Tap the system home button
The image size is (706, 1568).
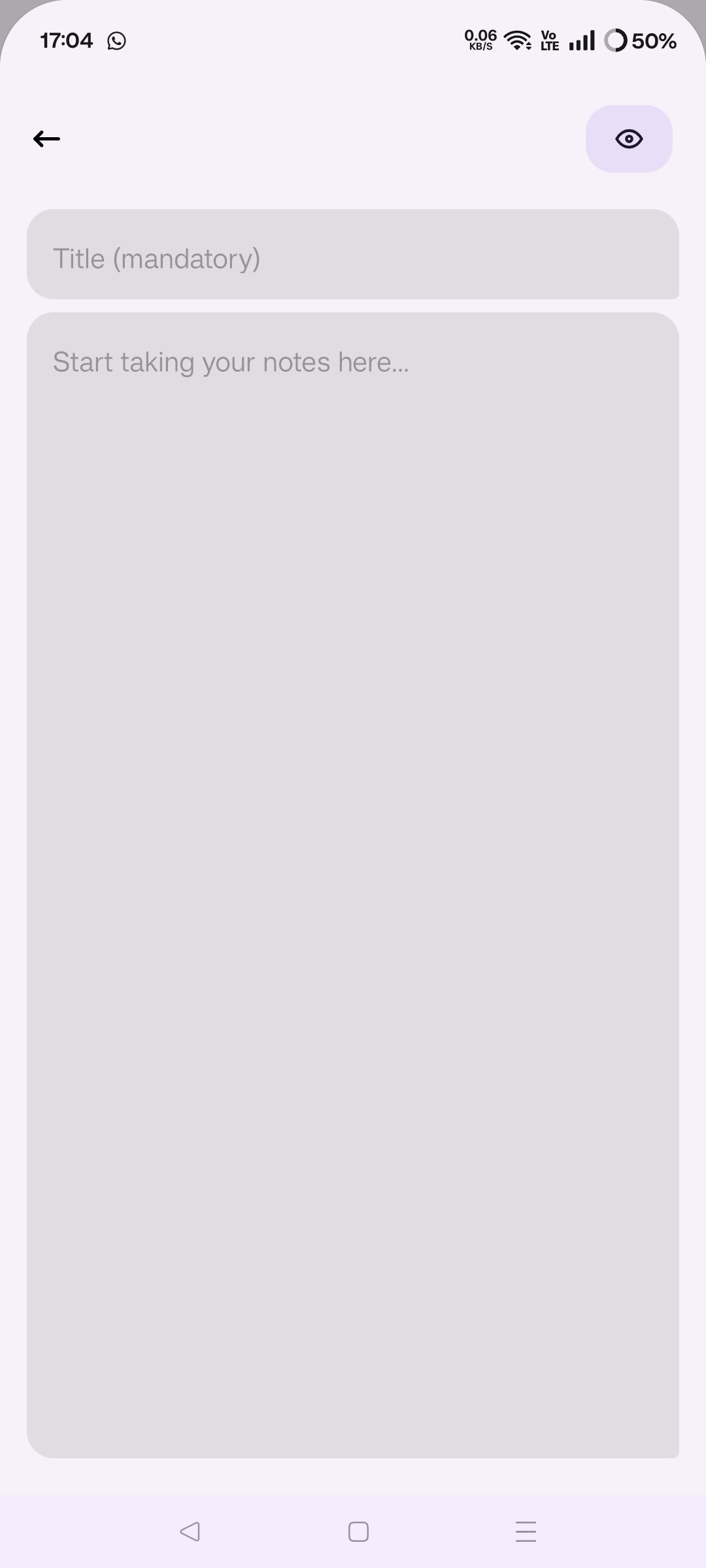(x=358, y=1531)
